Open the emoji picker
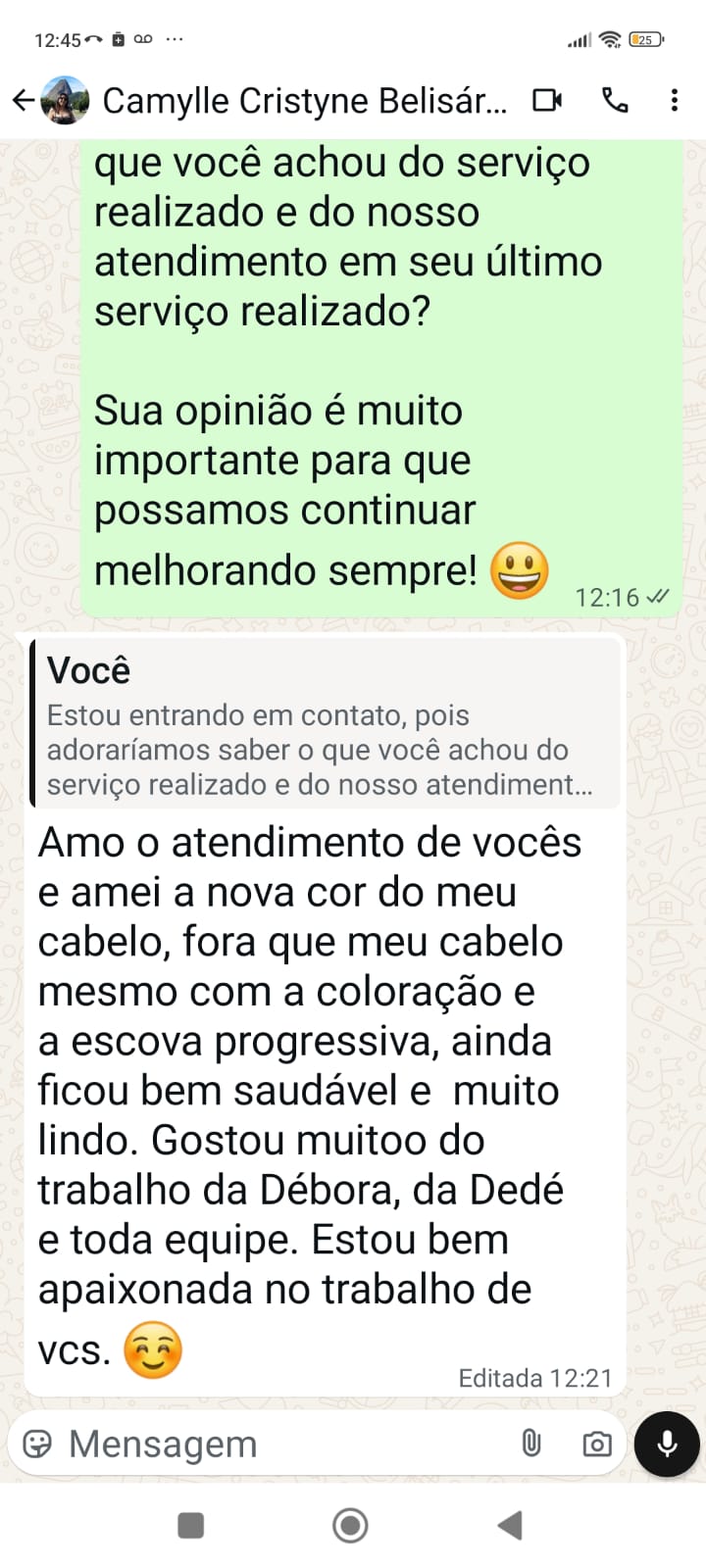 37,1444
